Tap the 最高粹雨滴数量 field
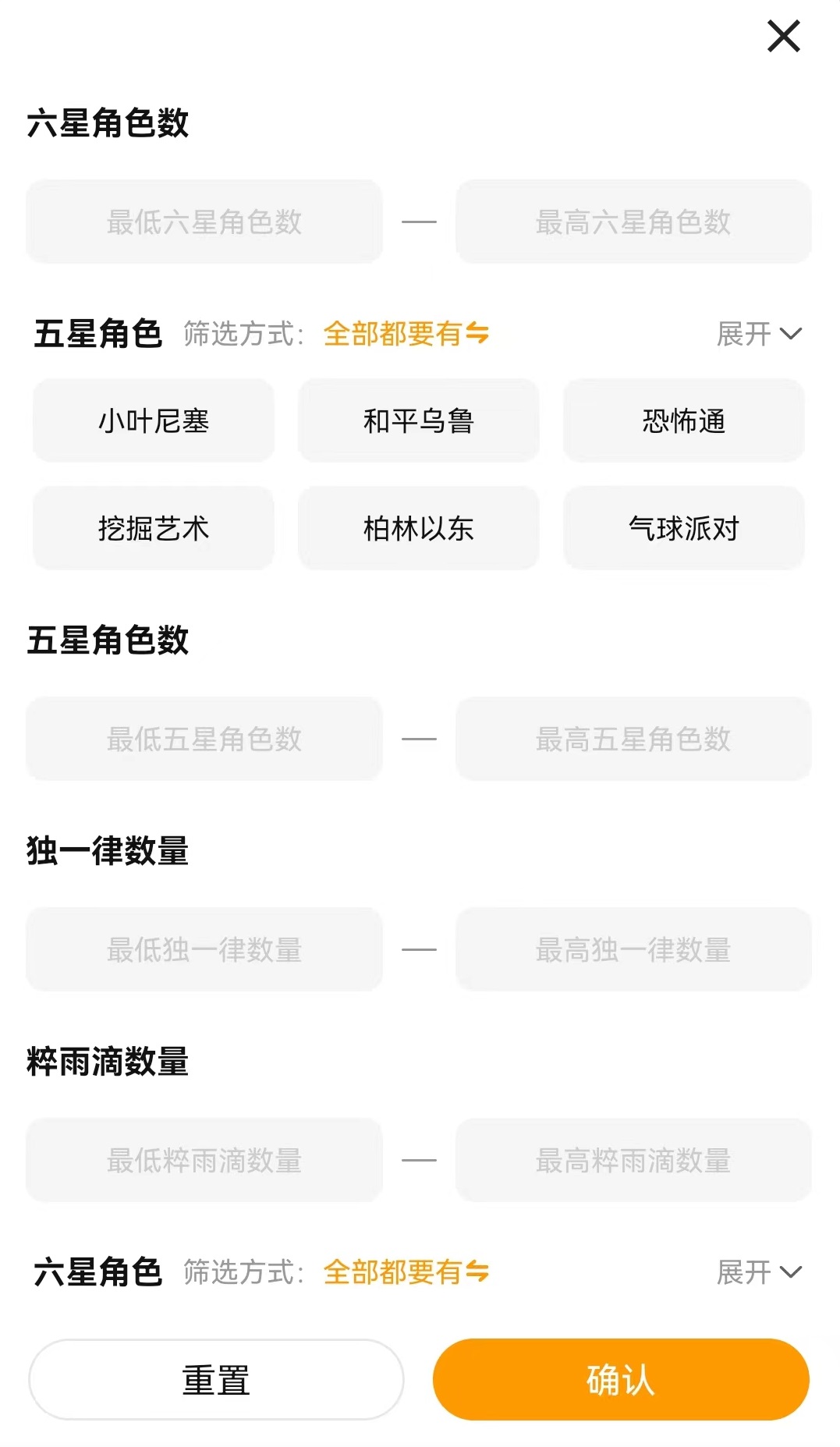 click(633, 1161)
